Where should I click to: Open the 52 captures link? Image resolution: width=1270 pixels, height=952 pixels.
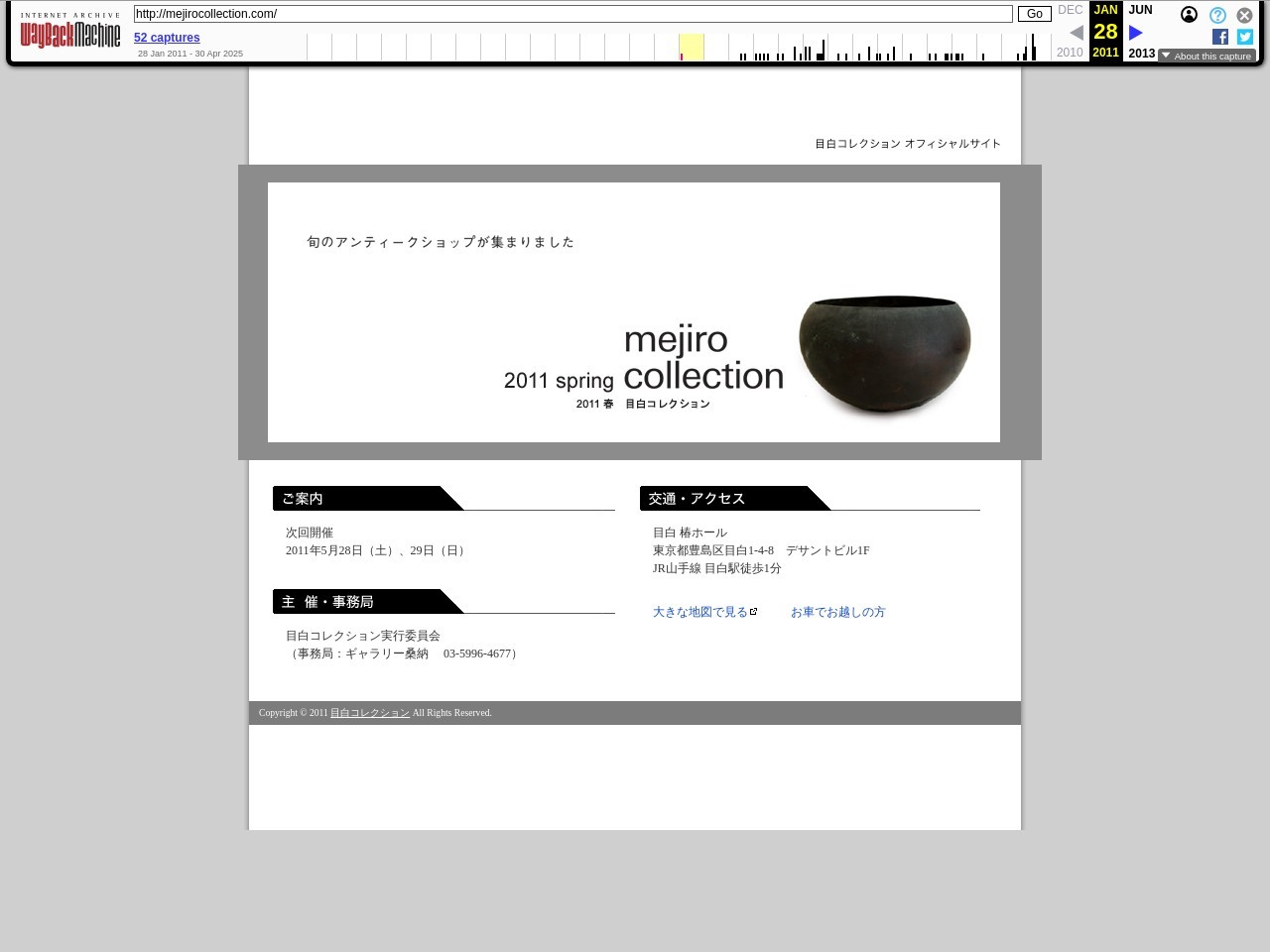167,38
